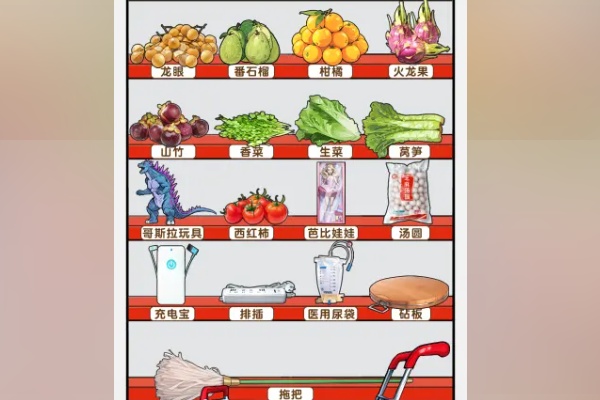Image resolution: width=600 pixels, height=400 pixels.
Task: Pick the 香菜 coriander bunch
Action: pos(252,127)
